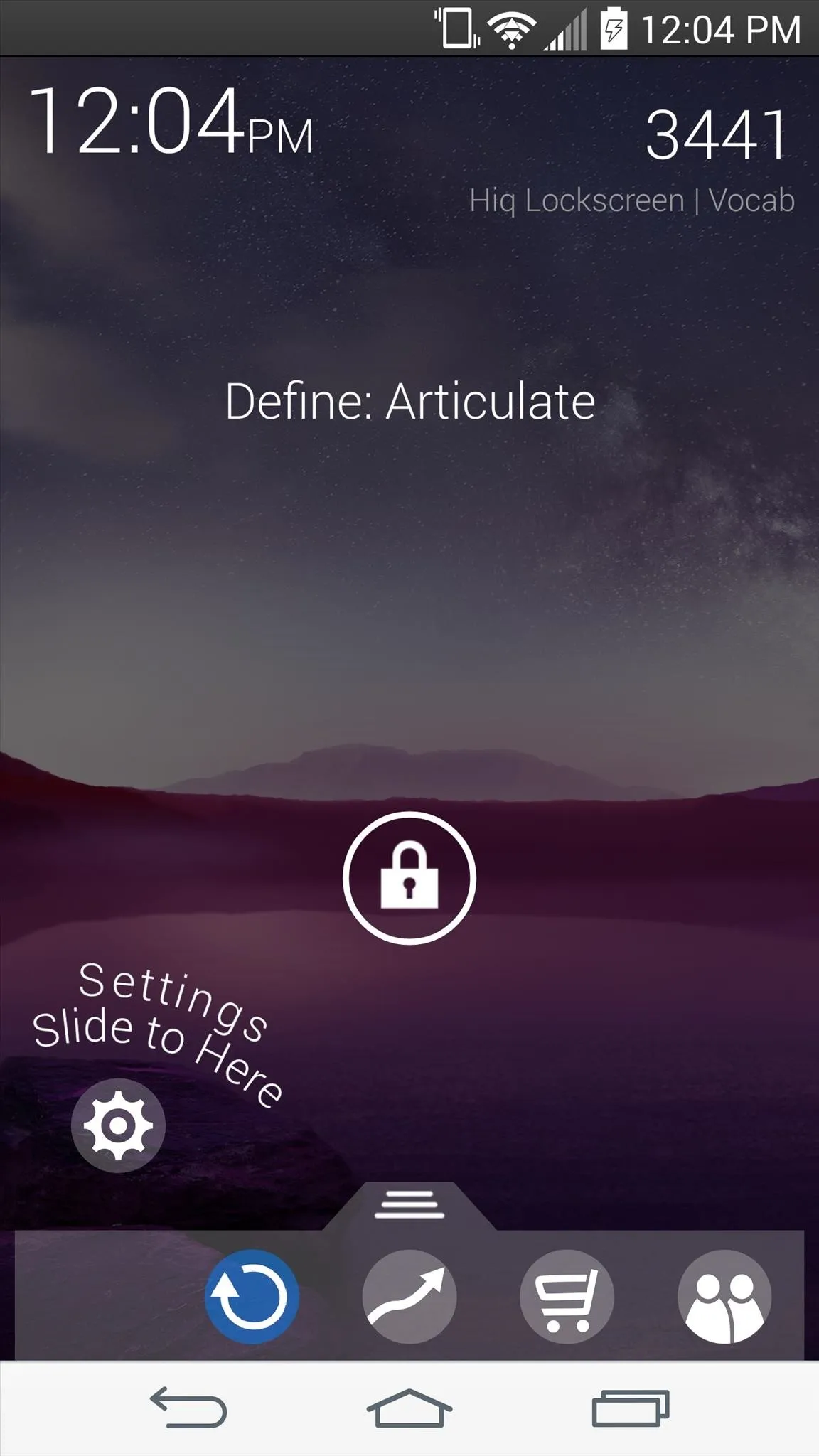Open the trending arrow stats icon
The image size is (819, 1456).
click(x=409, y=1297)
